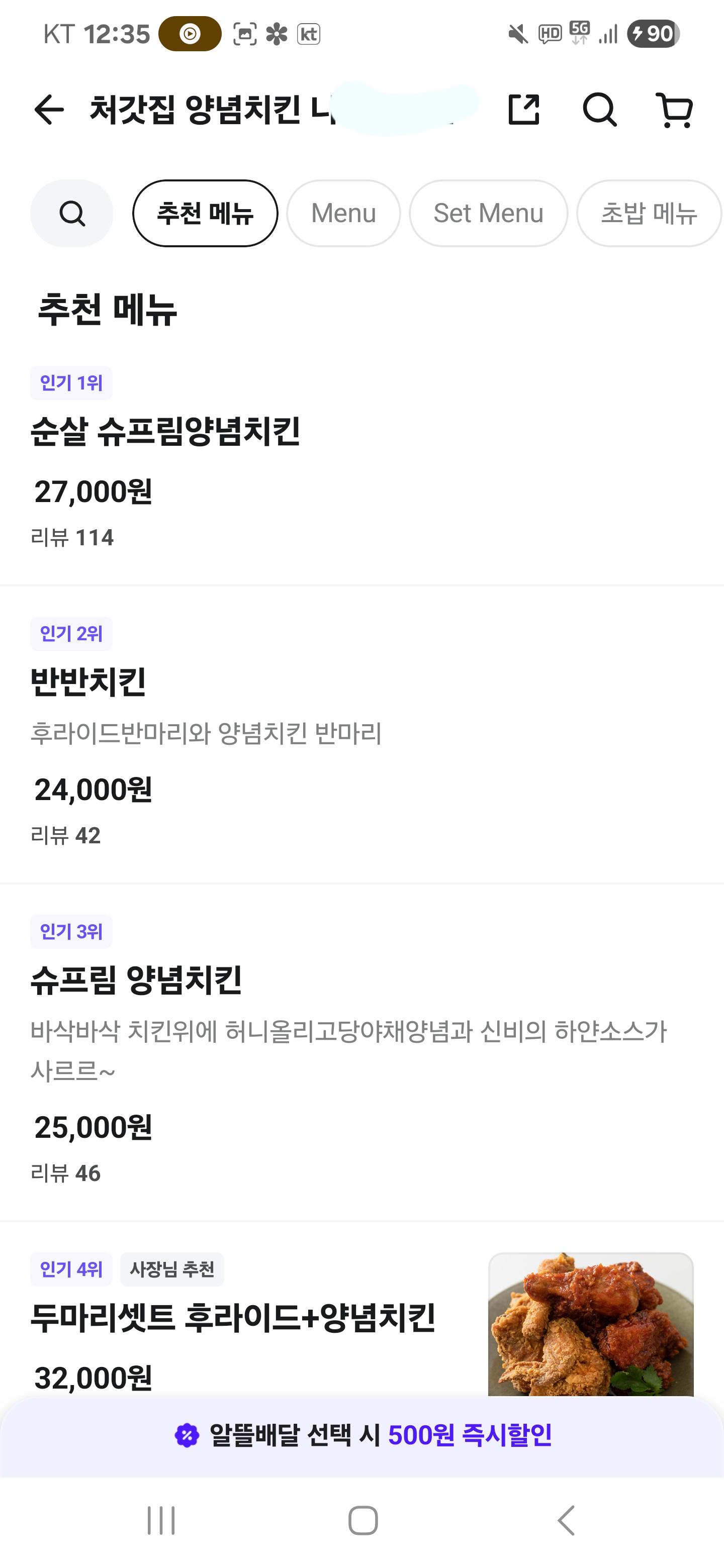The height and width of the screenshot is (1568, 724).
Task: Switch to the Set Menu tab
Action: [x=488, y=213]
